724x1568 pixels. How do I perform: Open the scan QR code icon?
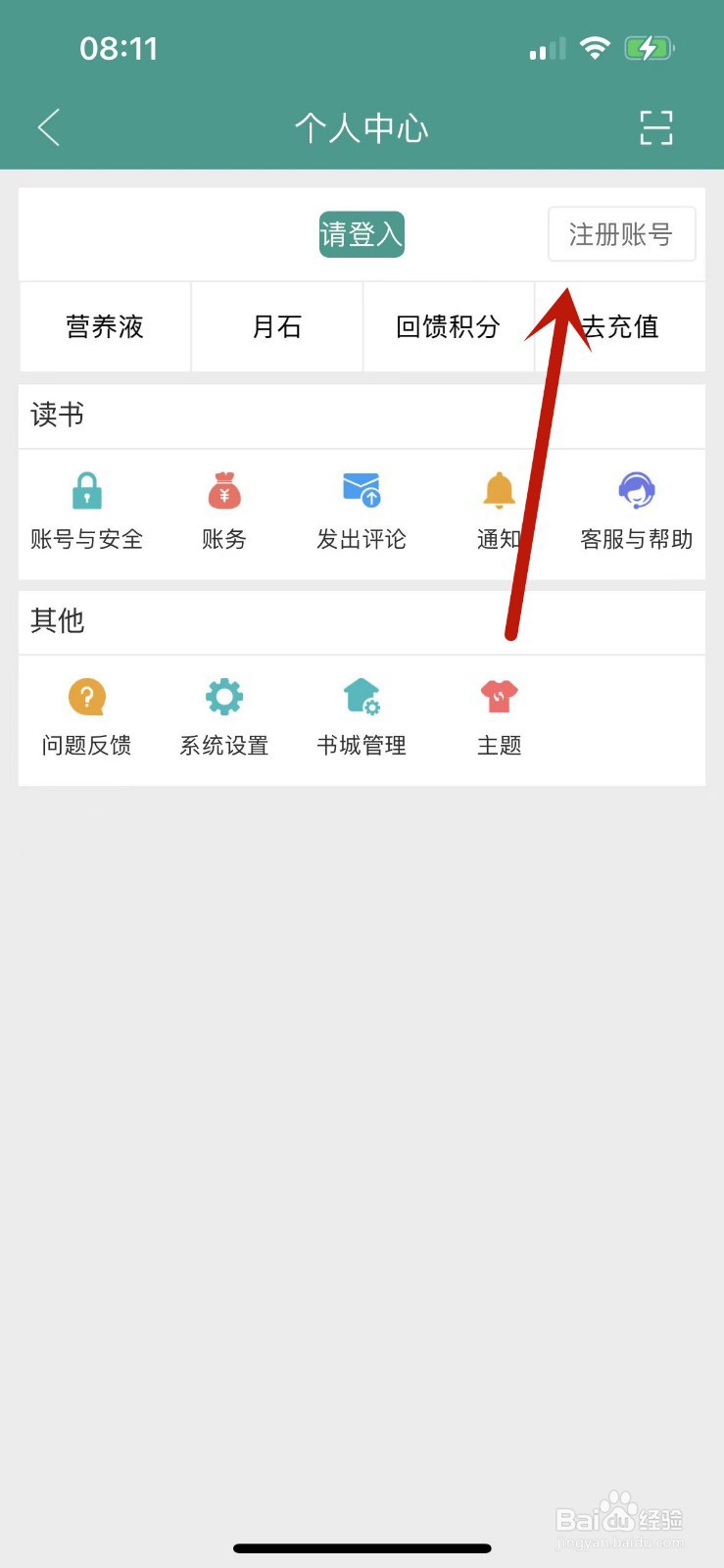point(655,127)
